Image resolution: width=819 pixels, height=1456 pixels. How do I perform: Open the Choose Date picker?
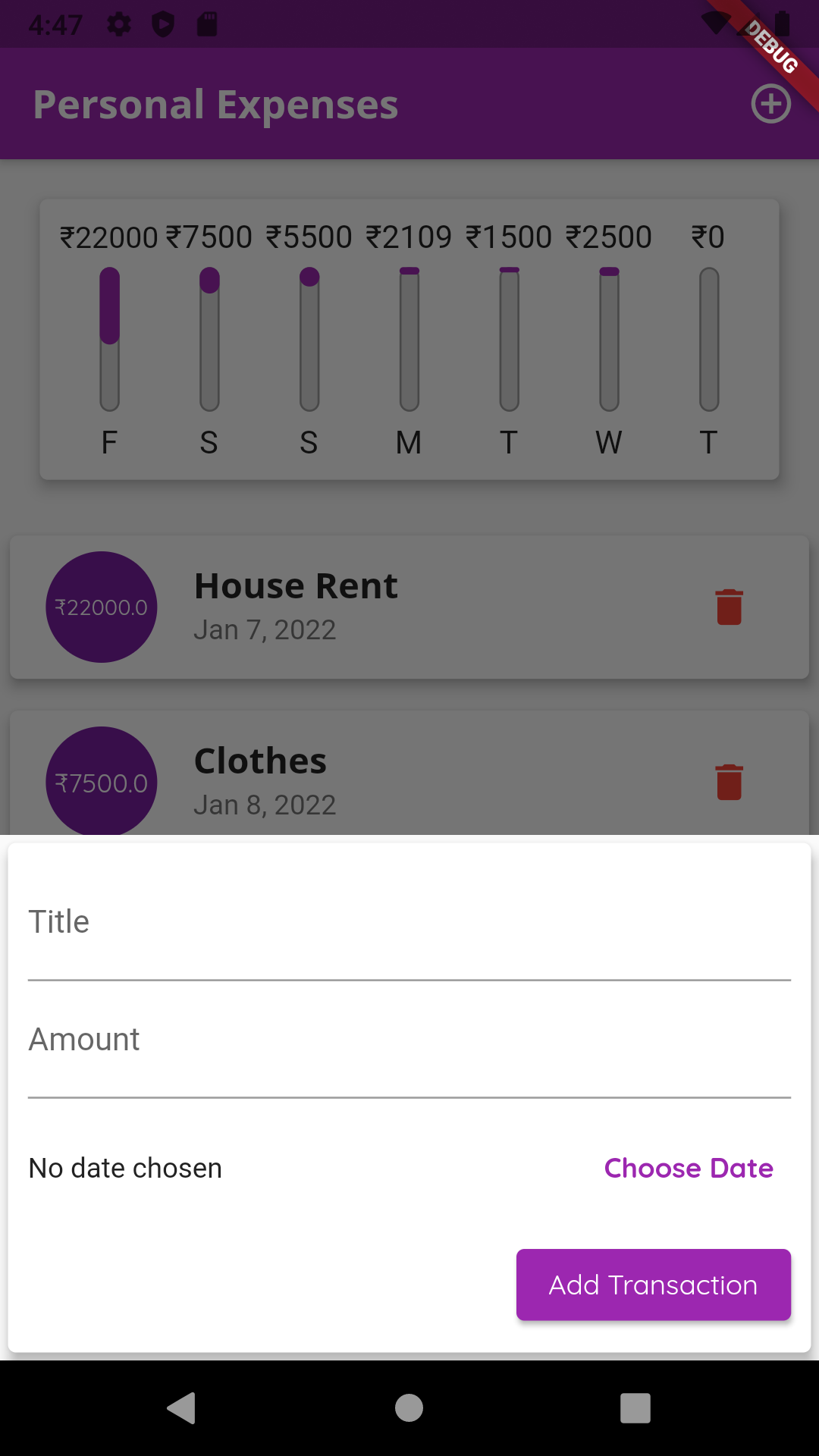pos(688,1168)
